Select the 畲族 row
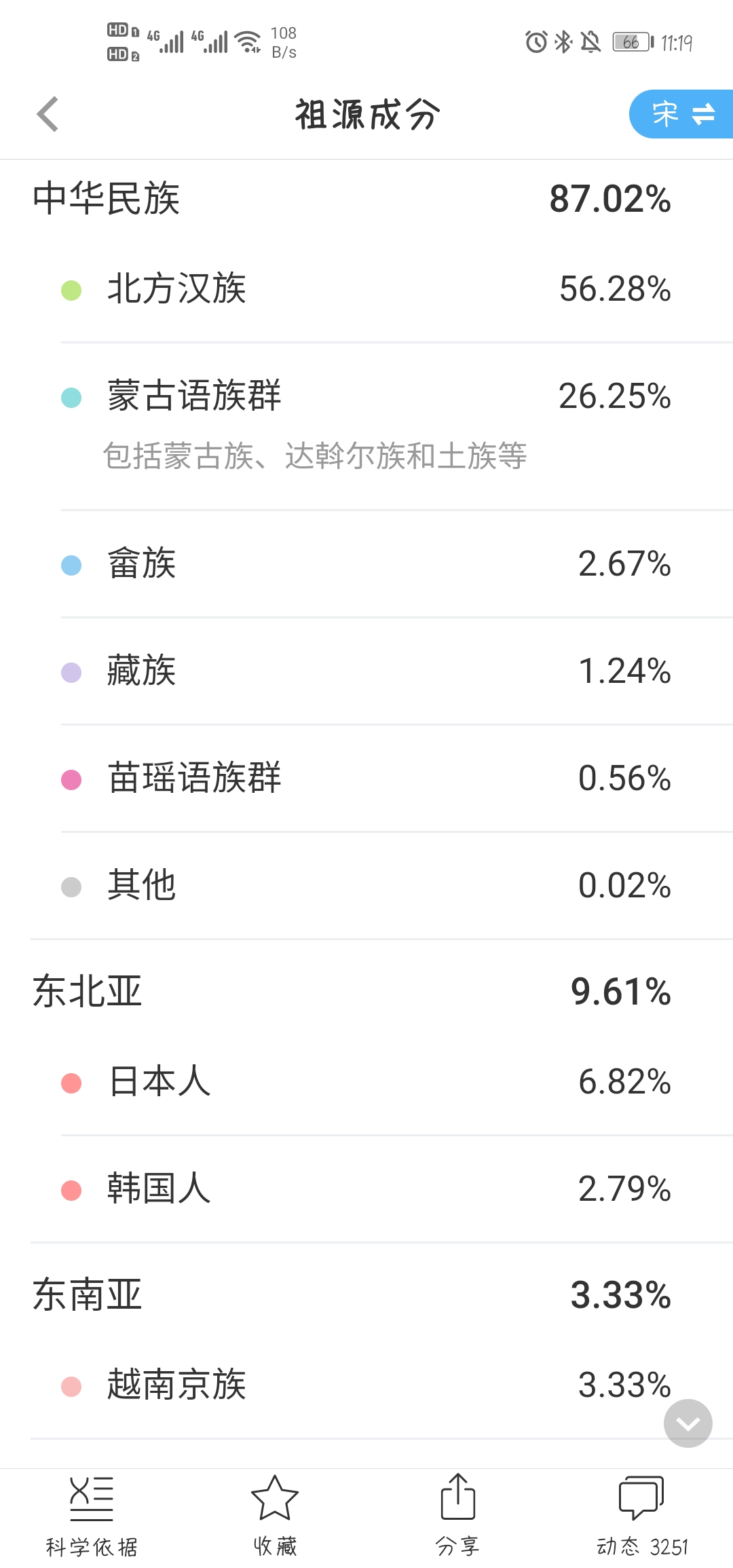 pos(366,564)
